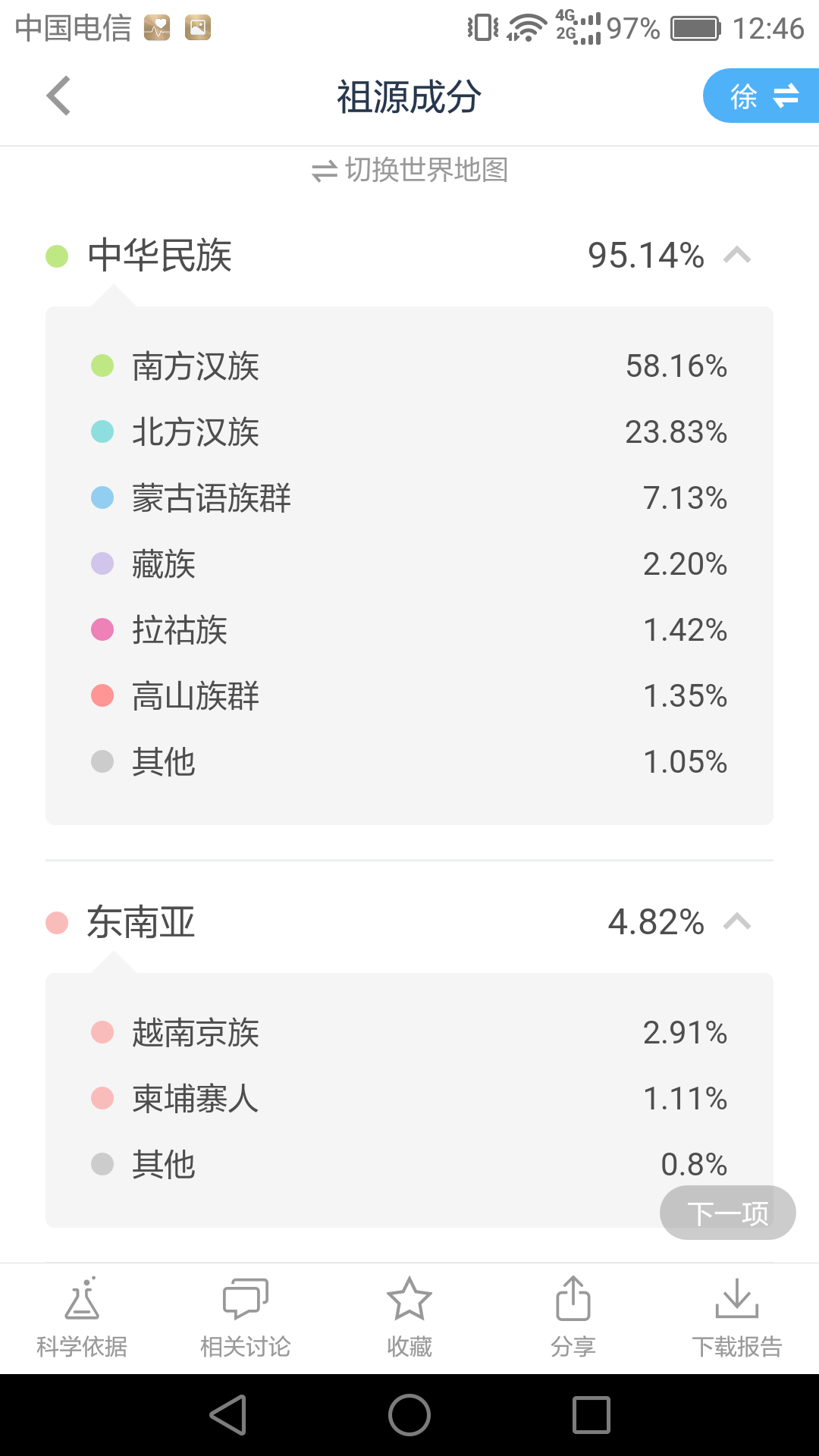Collapse the 东南亚 section
The width and height of the screenshot is (819, 1456).
tap(737, 922)
